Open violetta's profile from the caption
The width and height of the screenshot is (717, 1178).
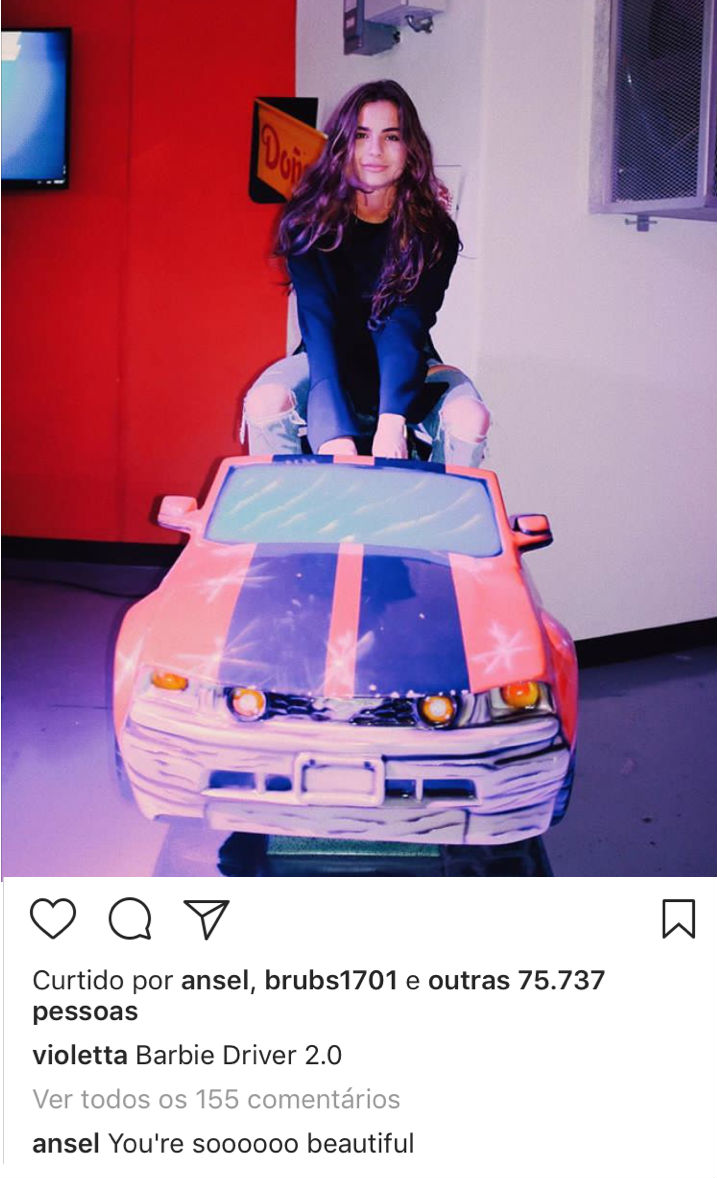pos(80,1056)
